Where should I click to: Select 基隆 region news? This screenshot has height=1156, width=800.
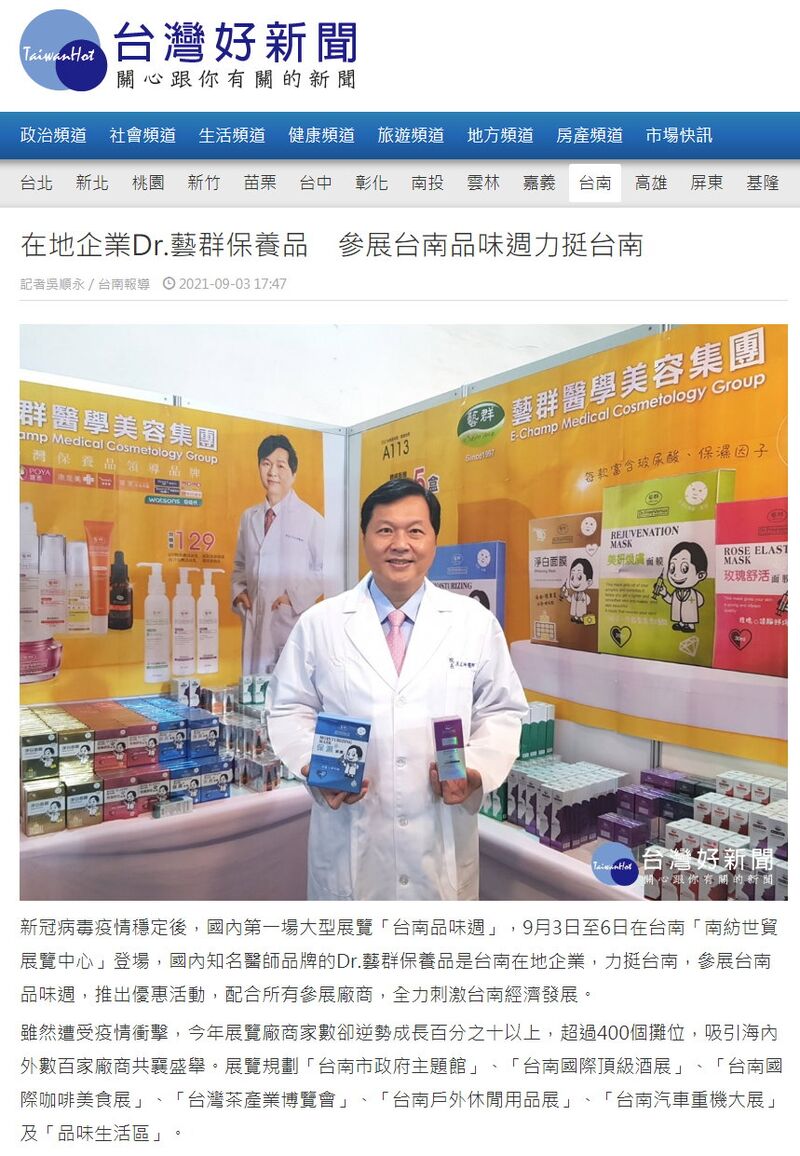pyautogui.click(x=762, y=183)
